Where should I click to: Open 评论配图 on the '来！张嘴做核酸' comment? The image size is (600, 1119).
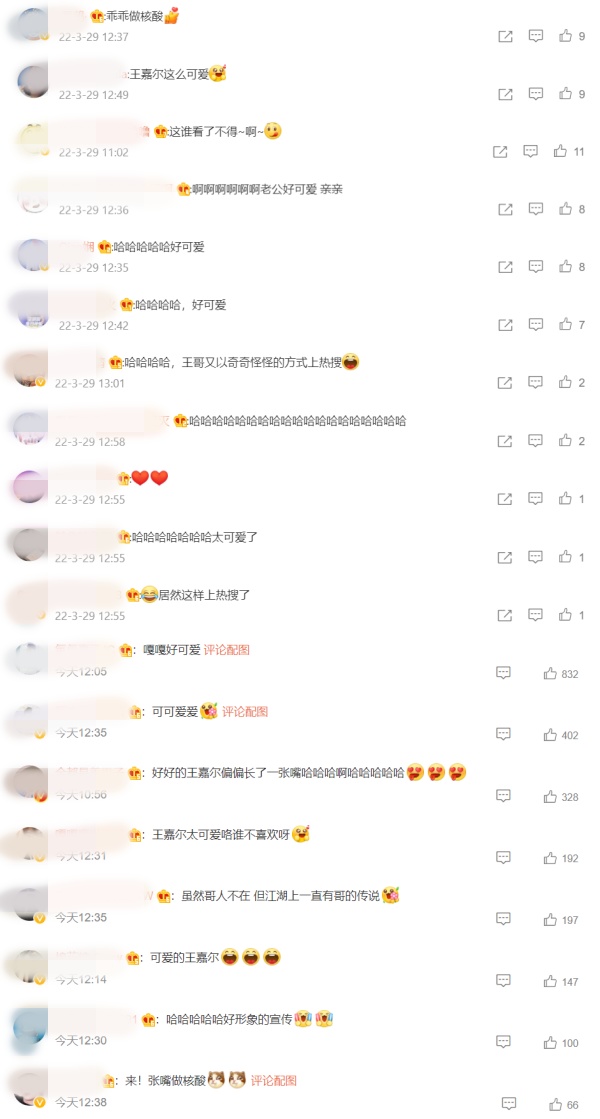click(x=274, y=1081)
